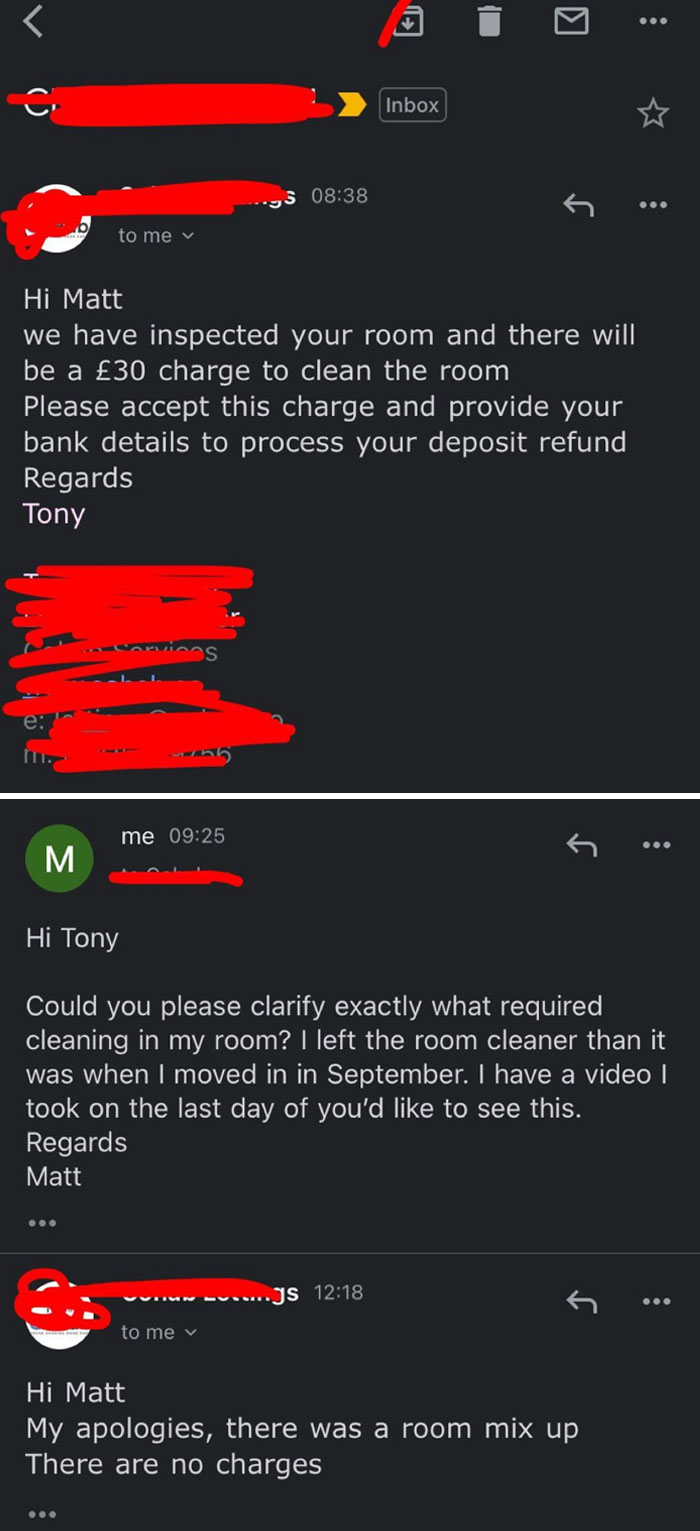Screen dimensions: 700x1531
Task: Mark the conversation as unread
Action: pyautogui.click(x=571, y=20)
